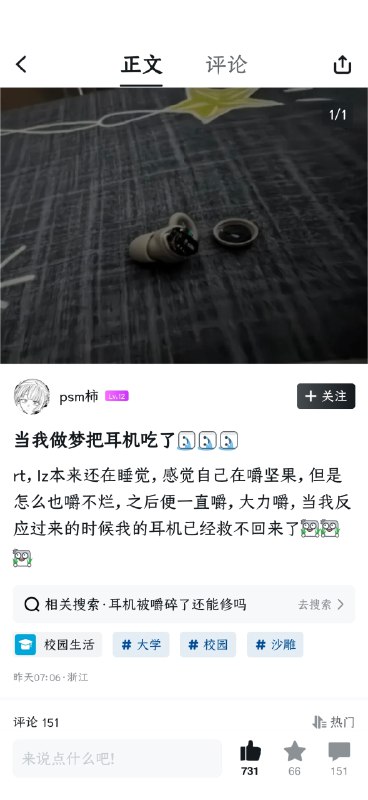Viewport: 368px width, 800px height.
Task: Favorite the post with the star icon
Action: tap(295, 758)
